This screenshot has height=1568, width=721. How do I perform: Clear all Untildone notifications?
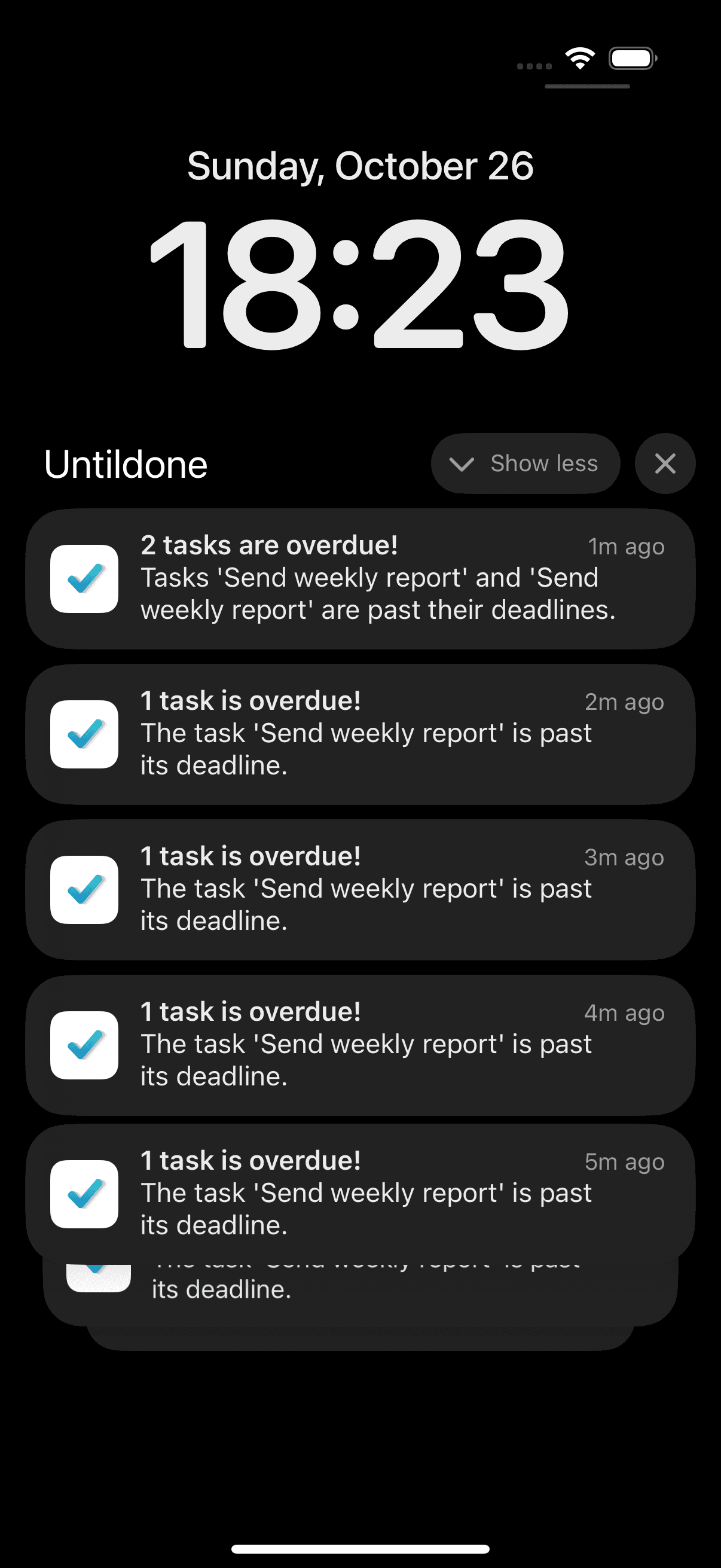(664, 463)
